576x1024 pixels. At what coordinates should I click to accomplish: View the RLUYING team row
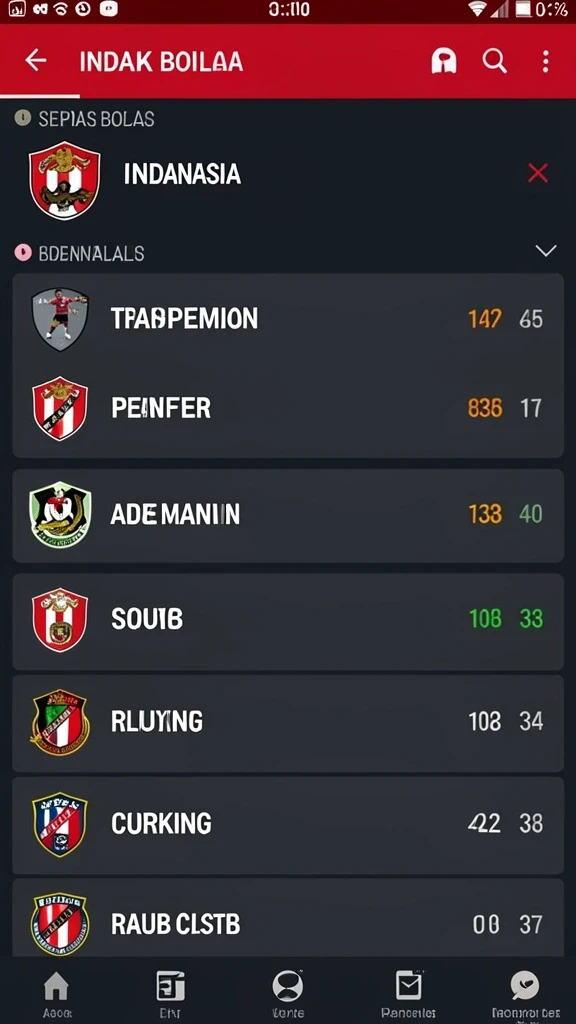[x=288, y=722]
